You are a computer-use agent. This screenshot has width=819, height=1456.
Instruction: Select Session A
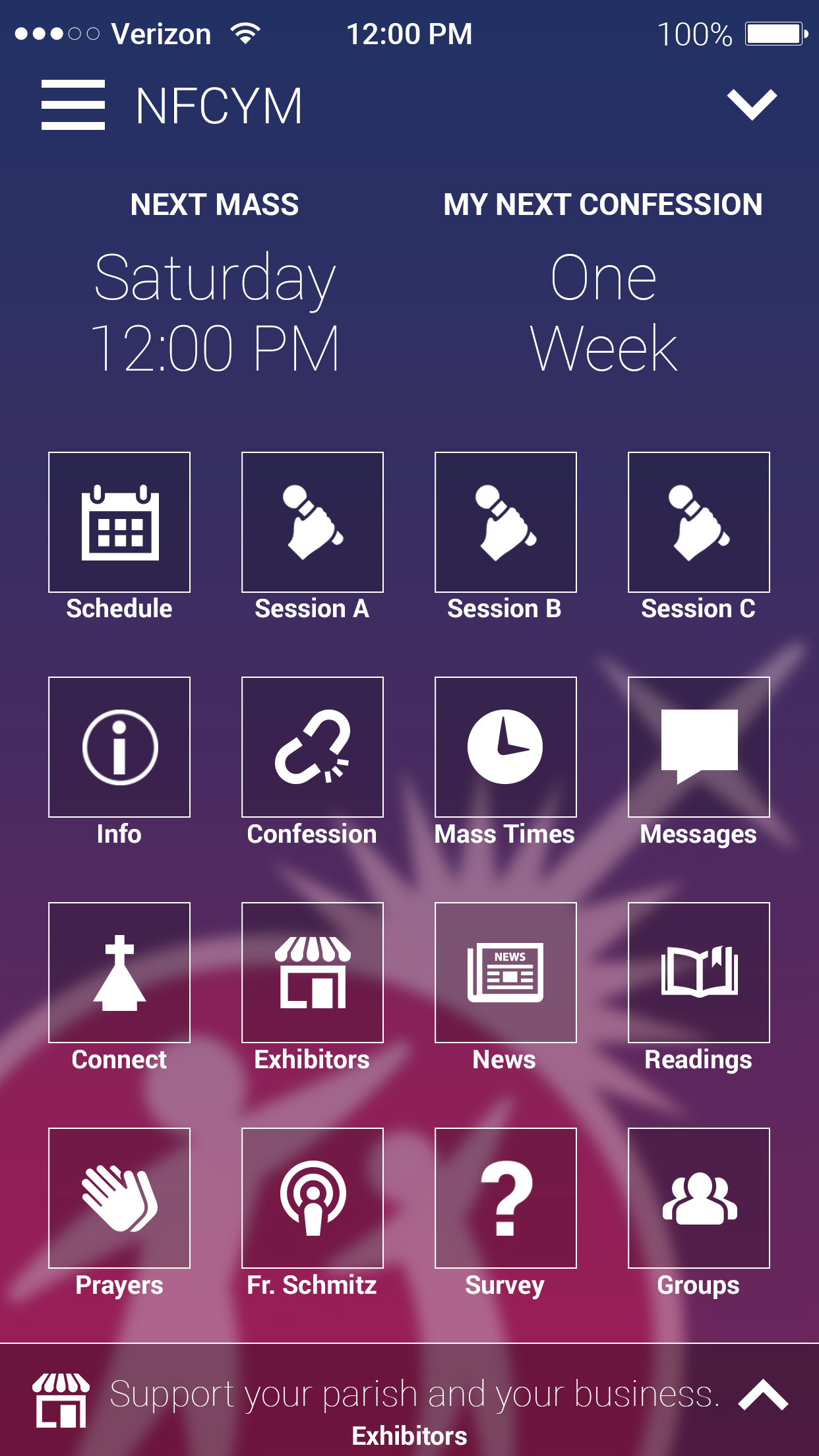[x=313, y=522]
